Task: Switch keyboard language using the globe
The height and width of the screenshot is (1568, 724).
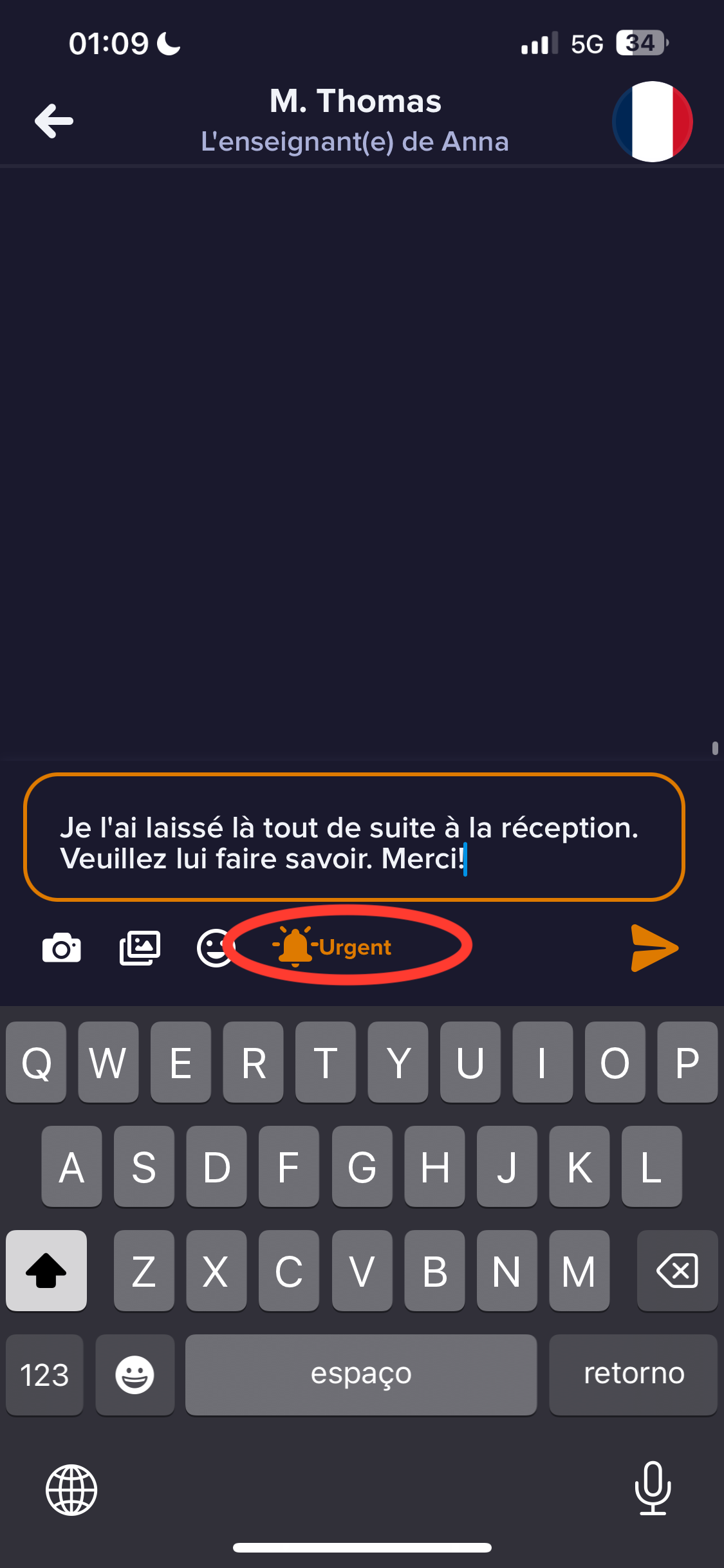Action: (x=71, y=1489)
